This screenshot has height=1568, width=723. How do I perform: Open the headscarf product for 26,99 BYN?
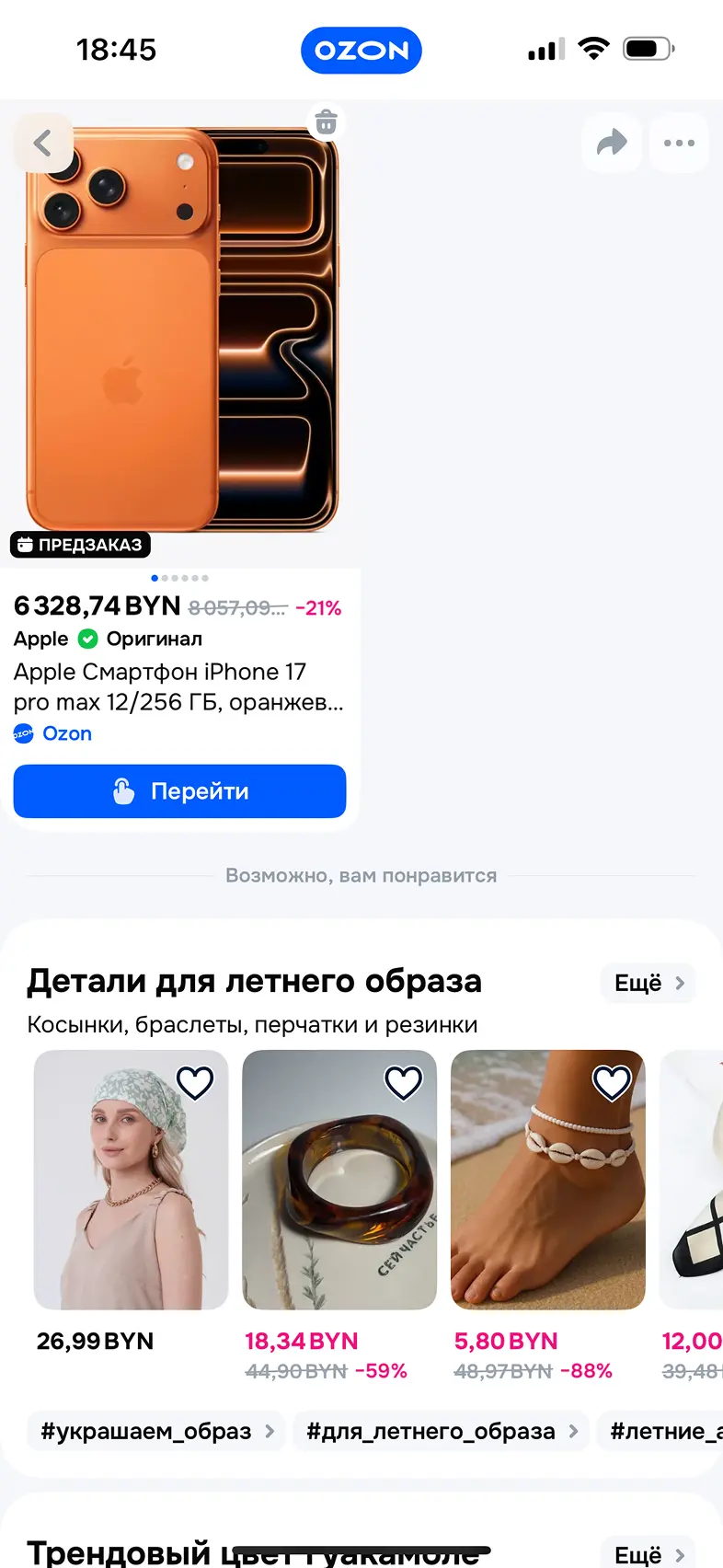pos(131,1196)
